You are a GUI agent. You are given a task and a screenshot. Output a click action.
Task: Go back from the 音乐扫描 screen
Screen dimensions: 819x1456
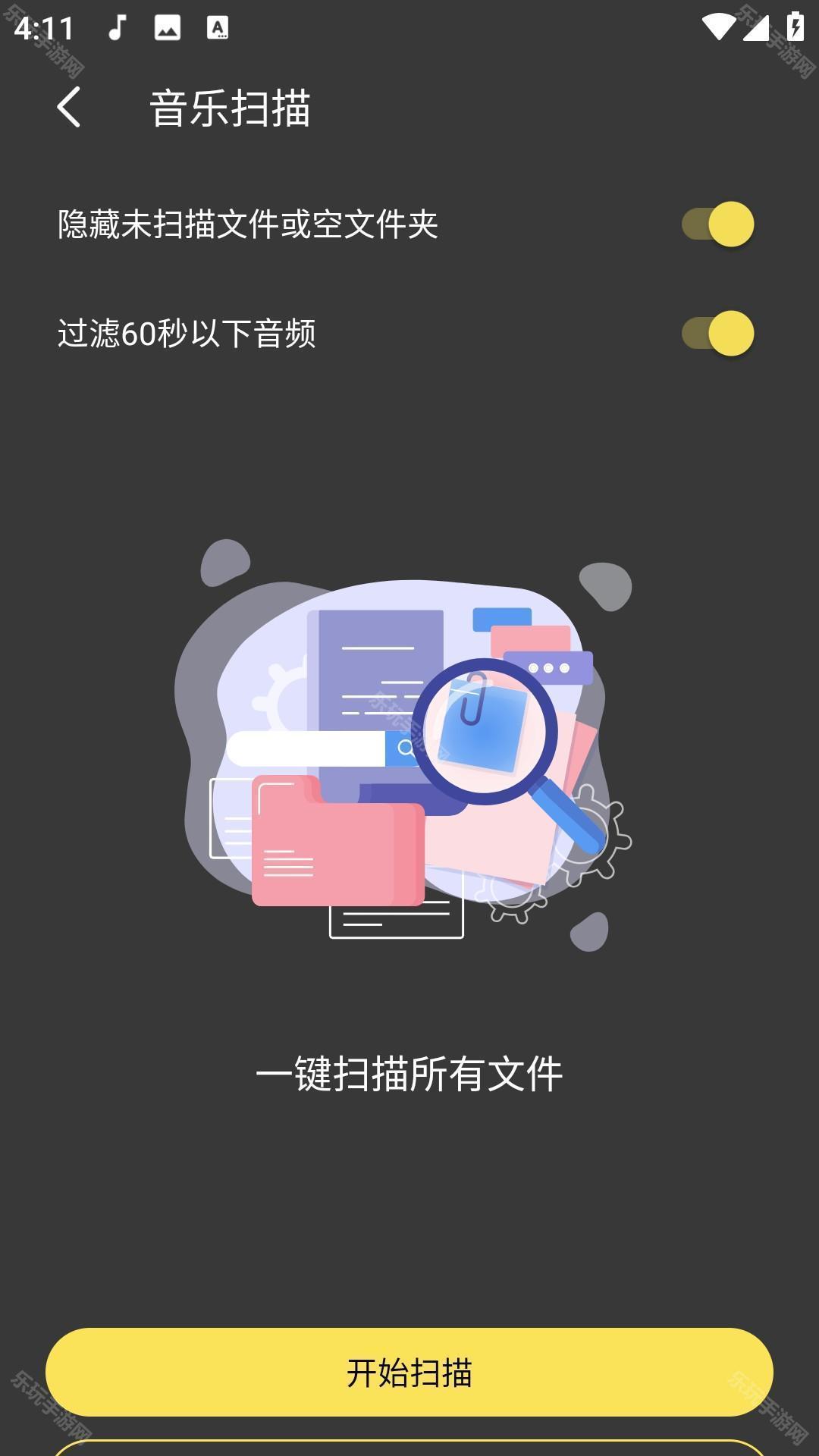69,107
